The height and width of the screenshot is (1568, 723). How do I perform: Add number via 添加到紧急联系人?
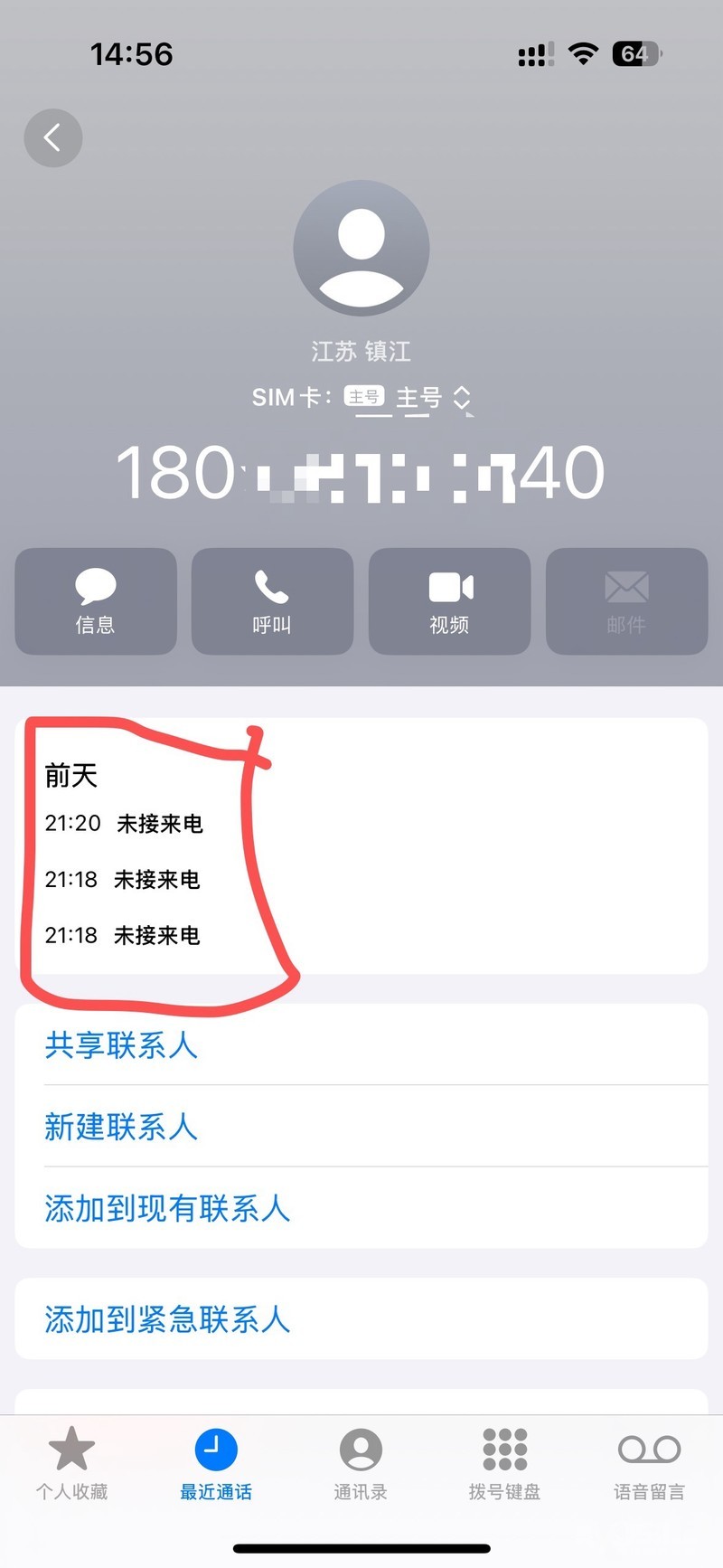click(x=361, y=1318)
